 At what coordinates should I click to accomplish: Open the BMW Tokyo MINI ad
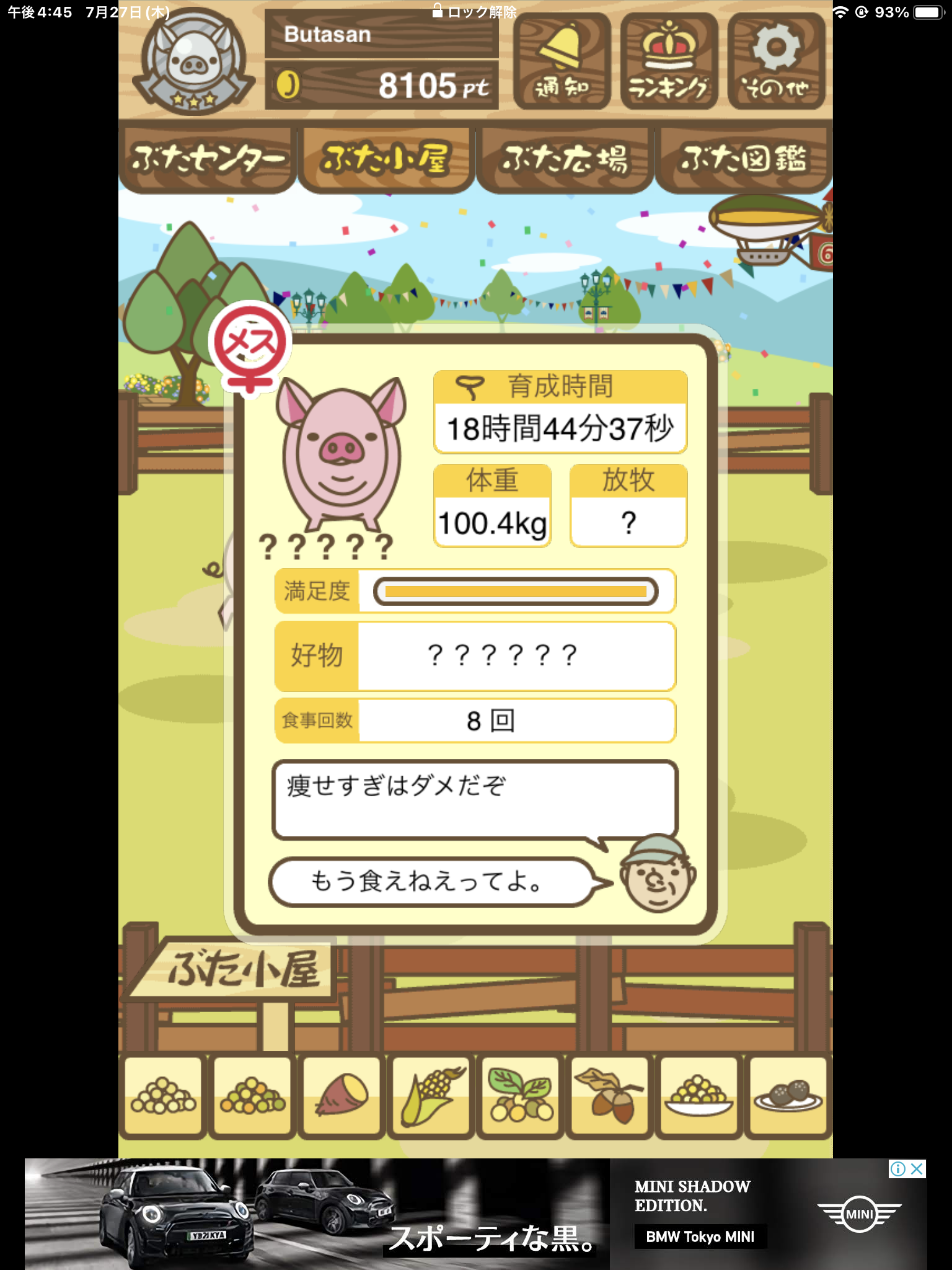(x=700, y=1237)
